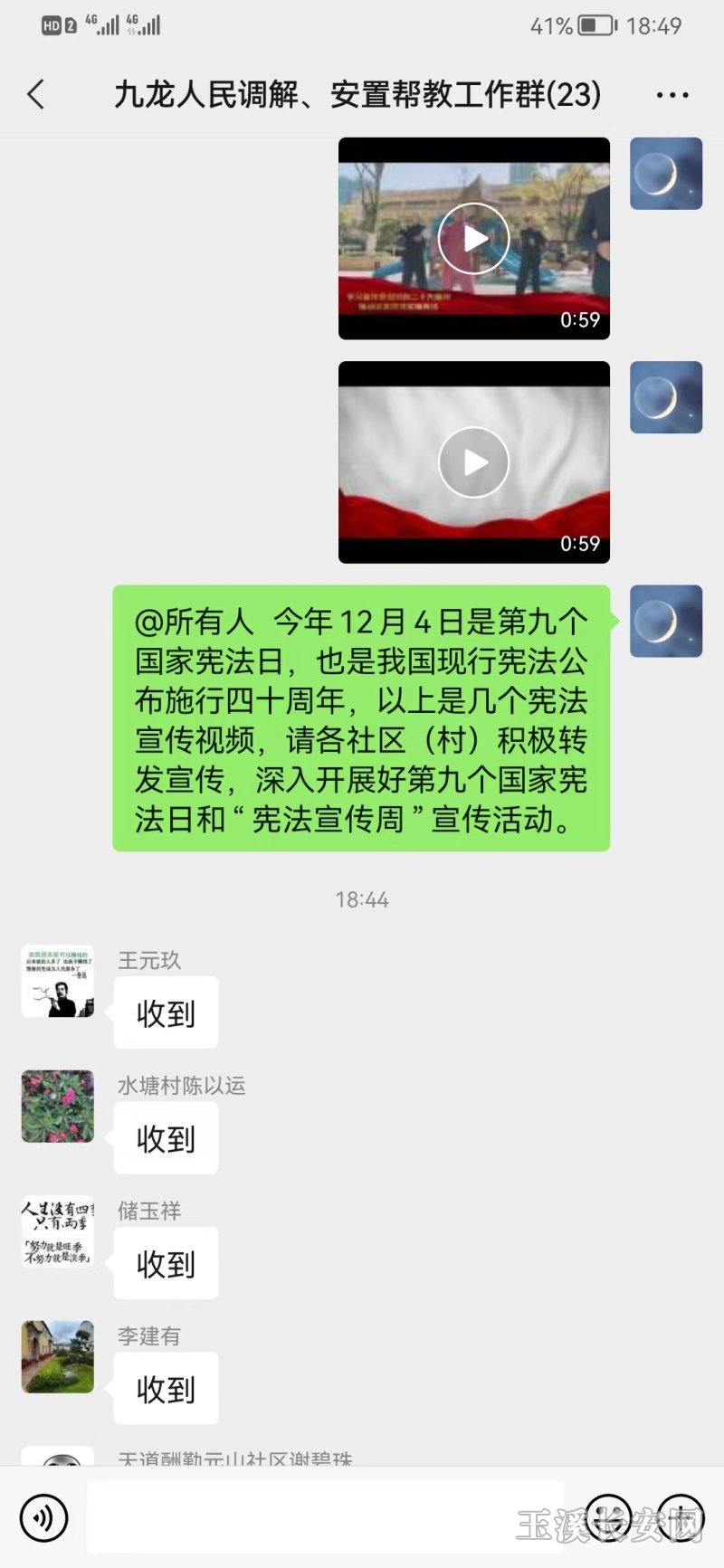
Task: Open the emoji picker
Action: (608, 1517)
